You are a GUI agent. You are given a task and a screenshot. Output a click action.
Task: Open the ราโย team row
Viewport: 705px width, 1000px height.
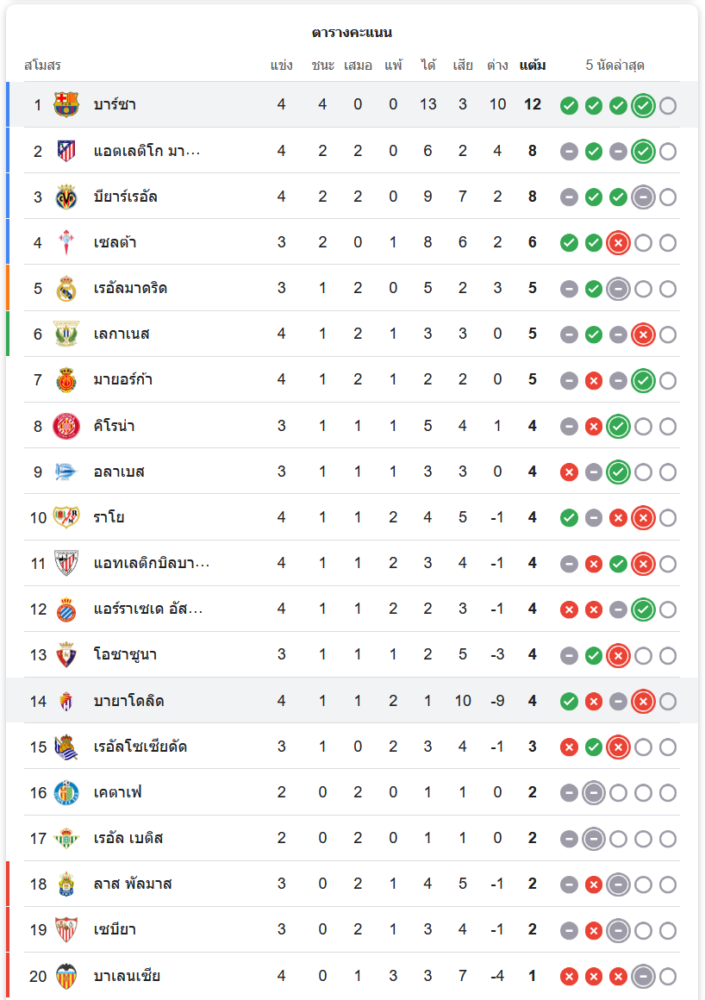[108, 518]
